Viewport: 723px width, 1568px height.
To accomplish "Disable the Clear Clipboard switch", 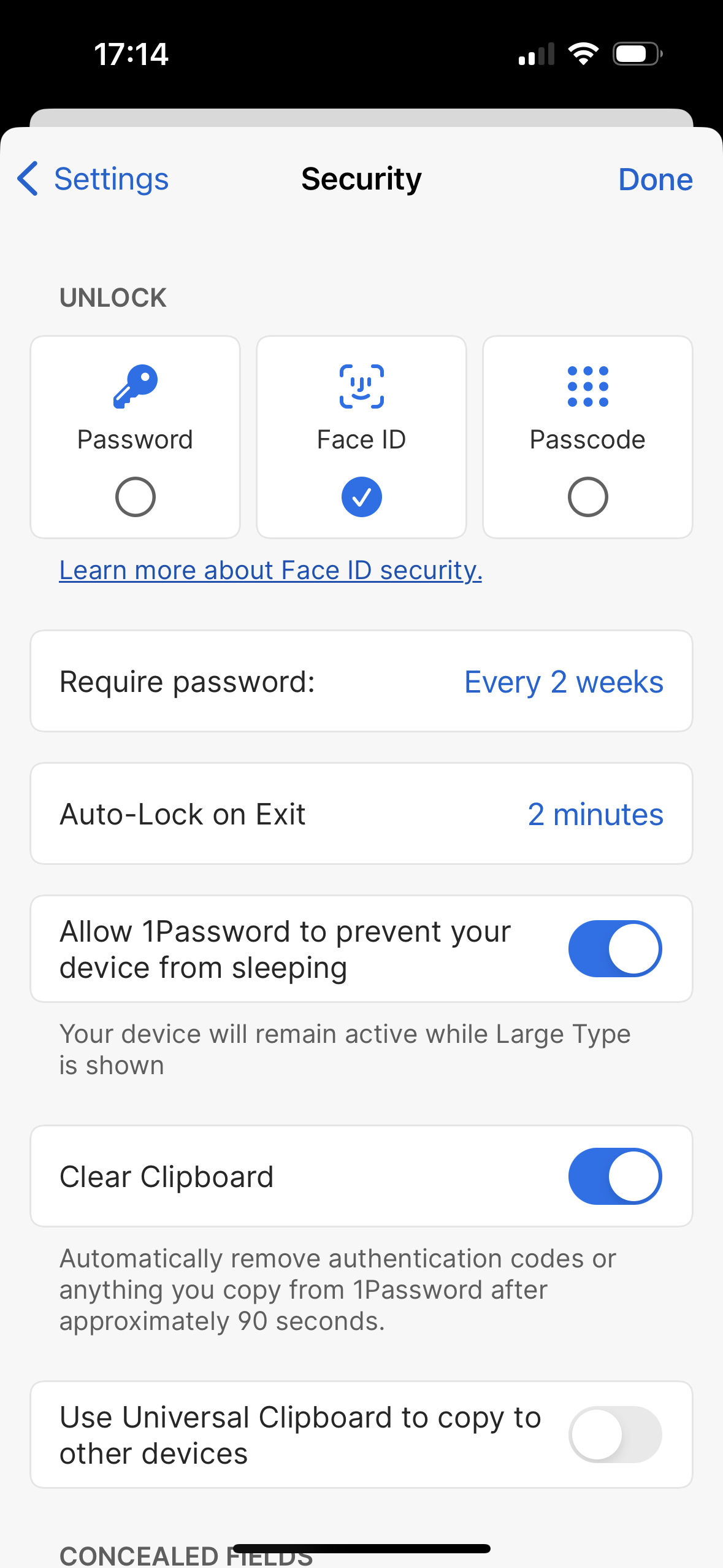I will 615,1176.
